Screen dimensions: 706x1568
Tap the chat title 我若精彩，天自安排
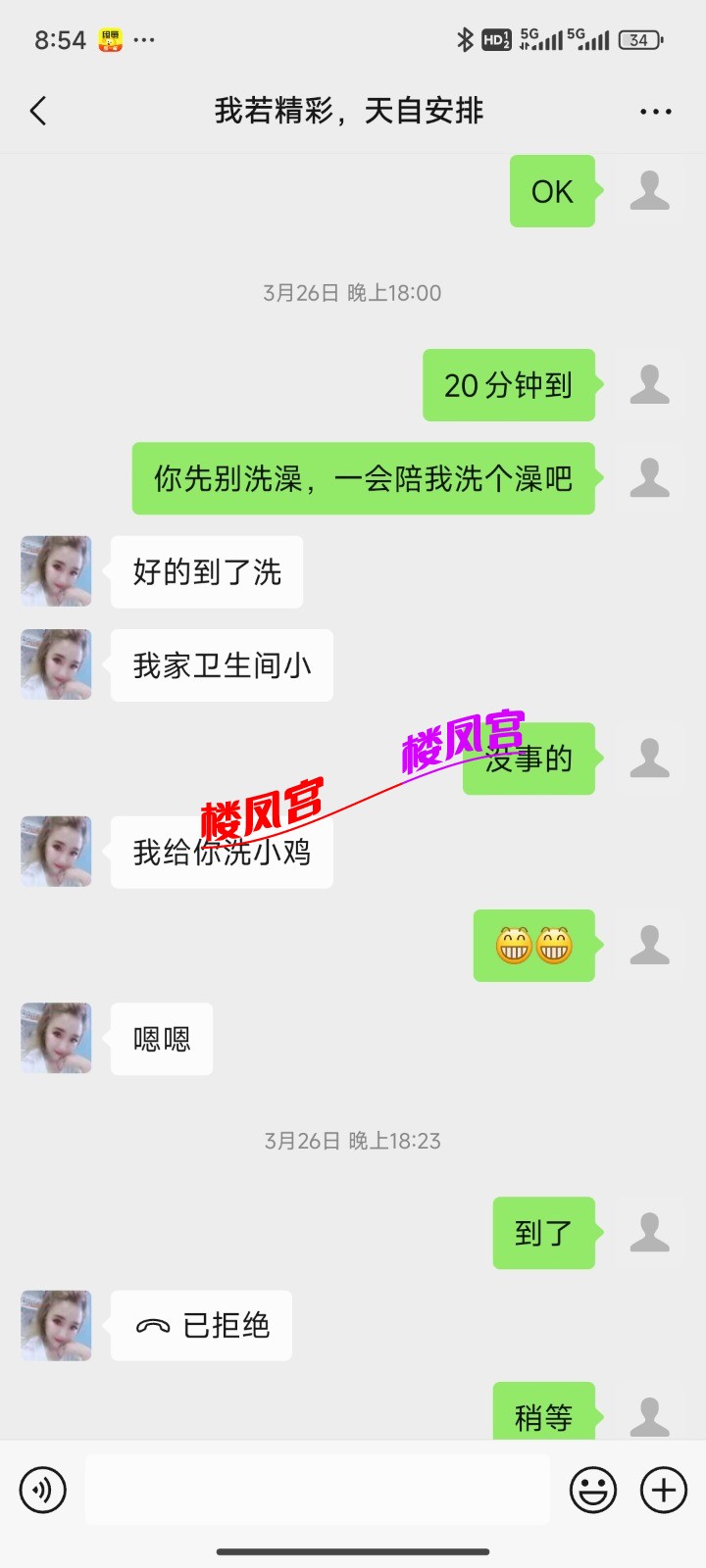pyautogui.click(x=353, y=111)
